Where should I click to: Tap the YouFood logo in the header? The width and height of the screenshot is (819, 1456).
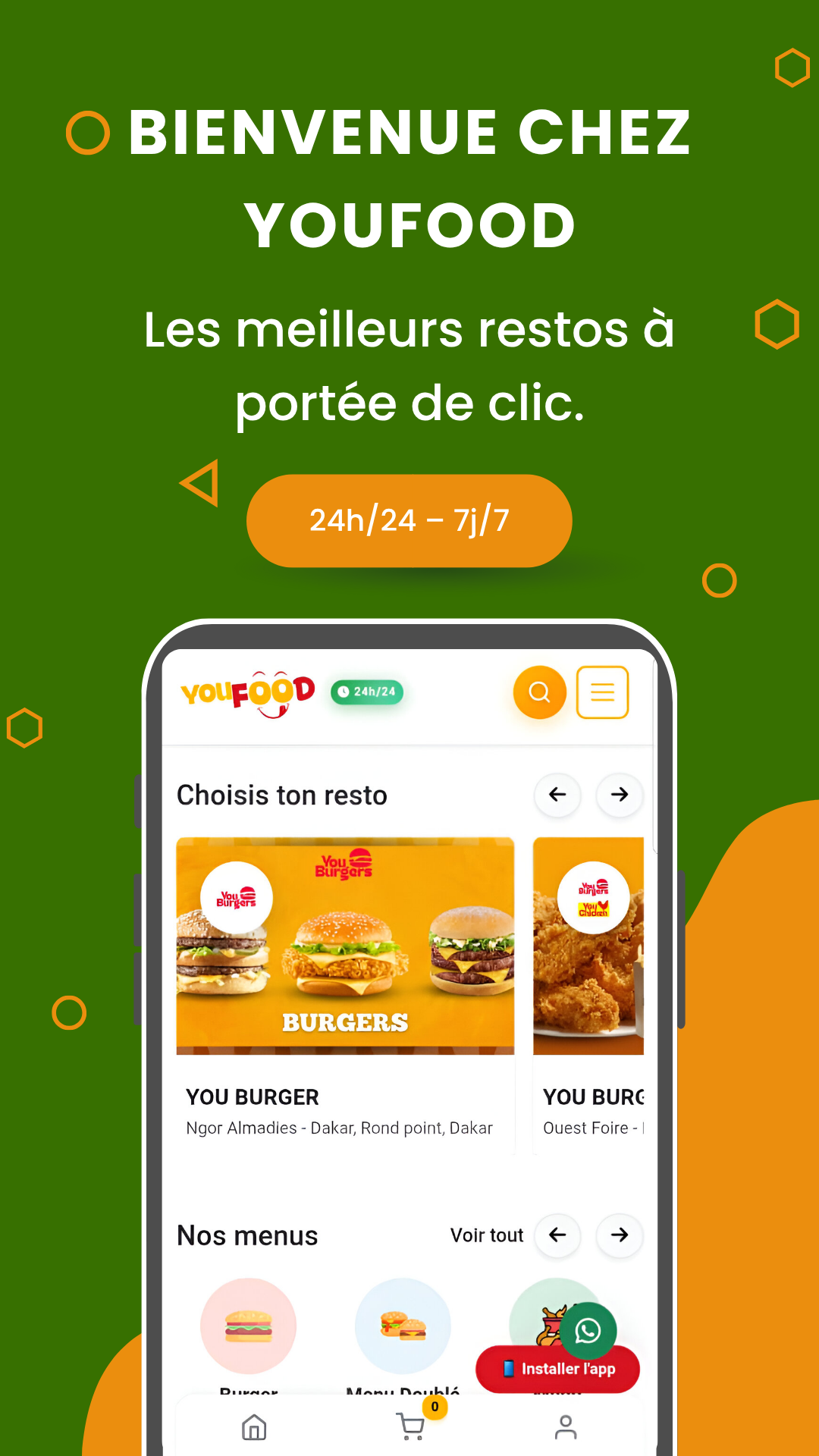click(248, 691)
